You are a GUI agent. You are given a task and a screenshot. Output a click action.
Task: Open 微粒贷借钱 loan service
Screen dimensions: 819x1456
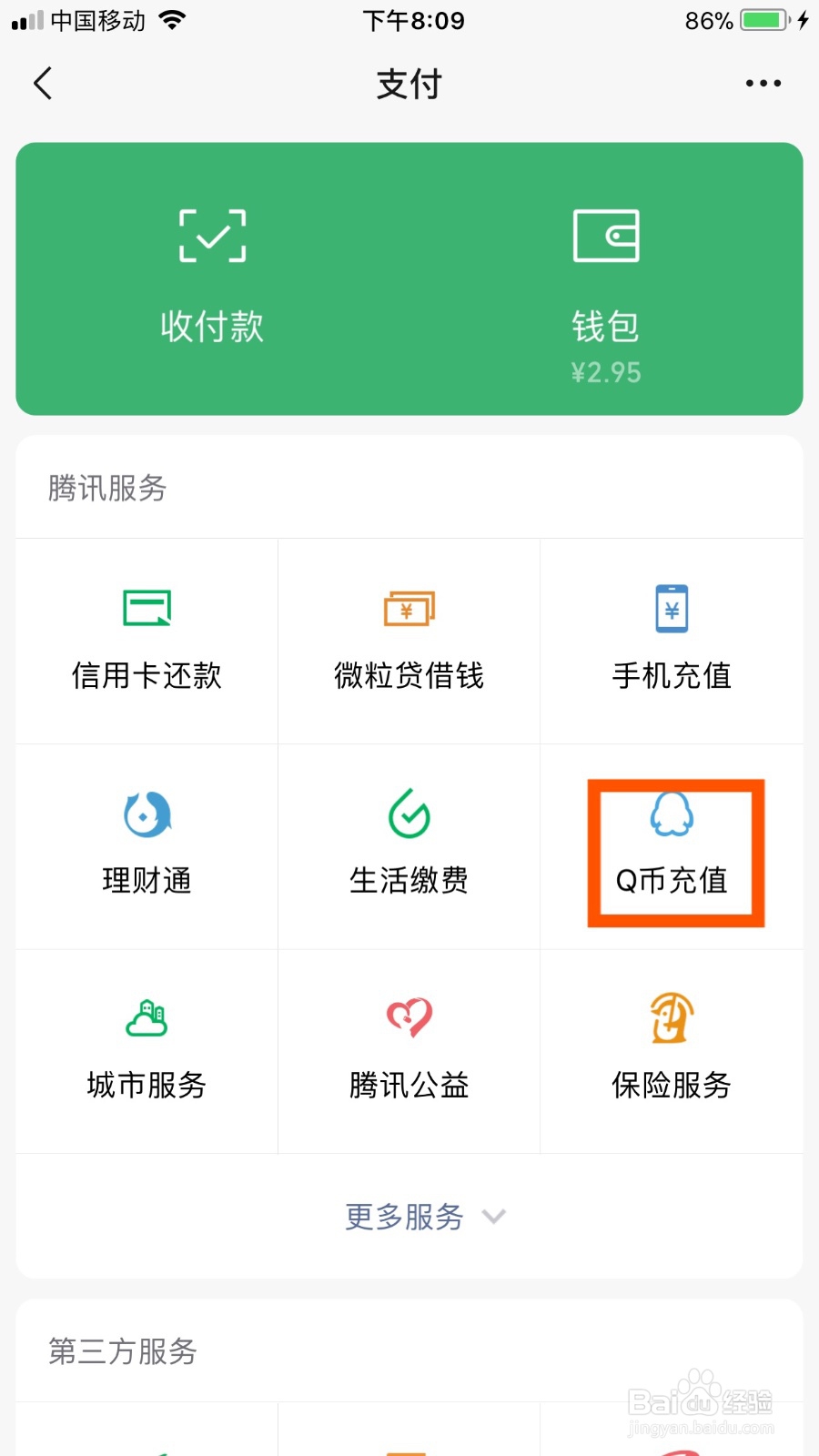click(409, 642)
